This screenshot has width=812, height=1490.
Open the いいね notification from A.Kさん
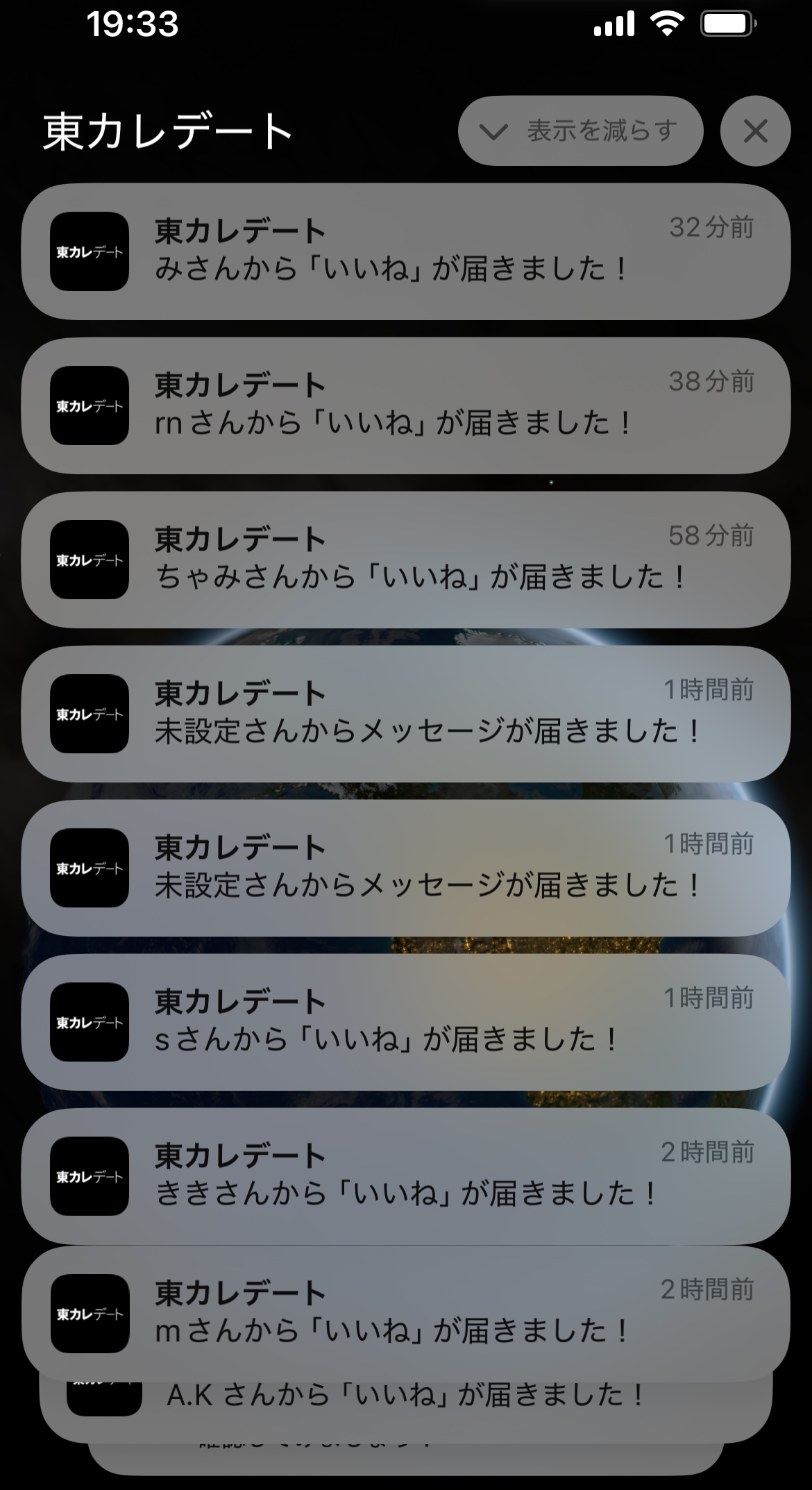click(x=405, y=1397)
